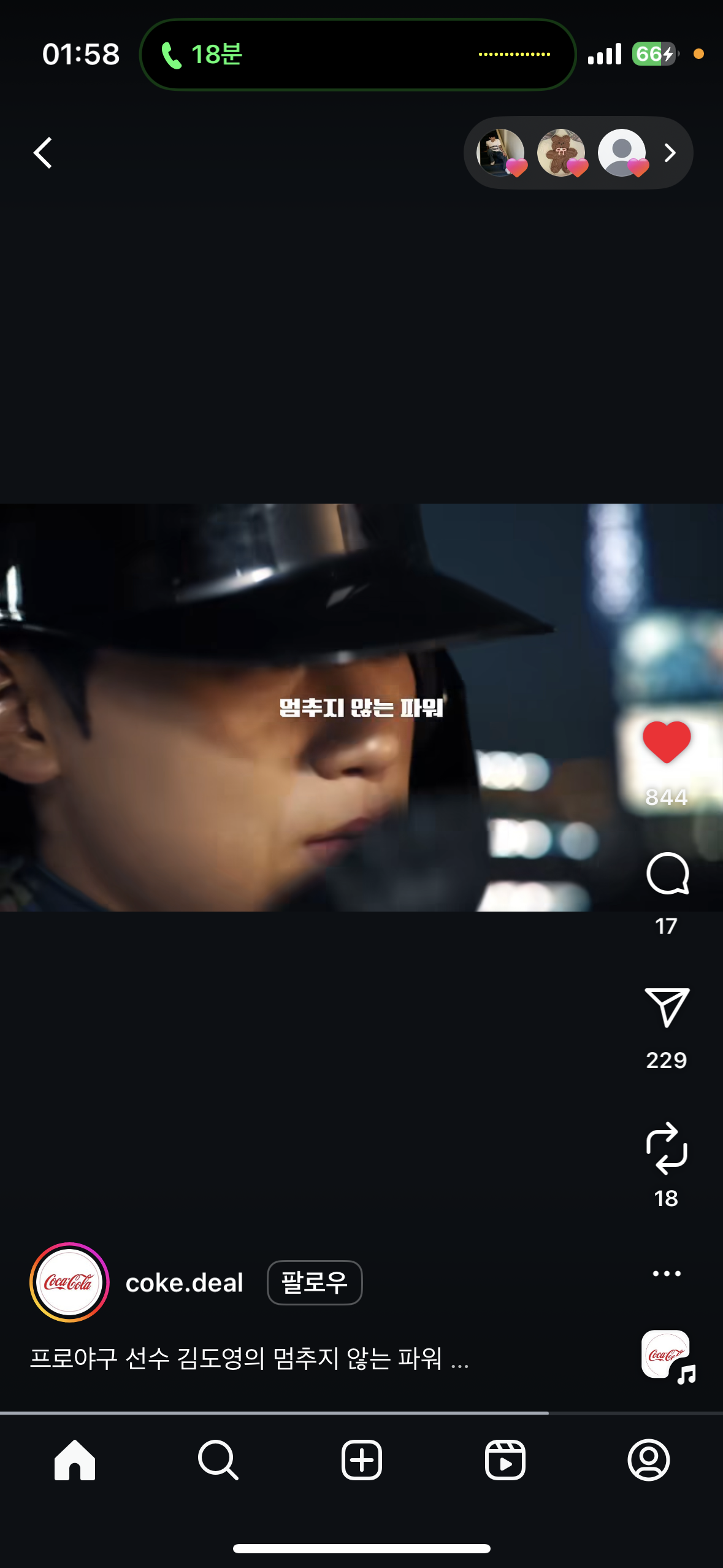This screenshot has height=1568, width=723.
Task: Share the reel using the paper plane icon
Action: click(x=667, y=1007)
